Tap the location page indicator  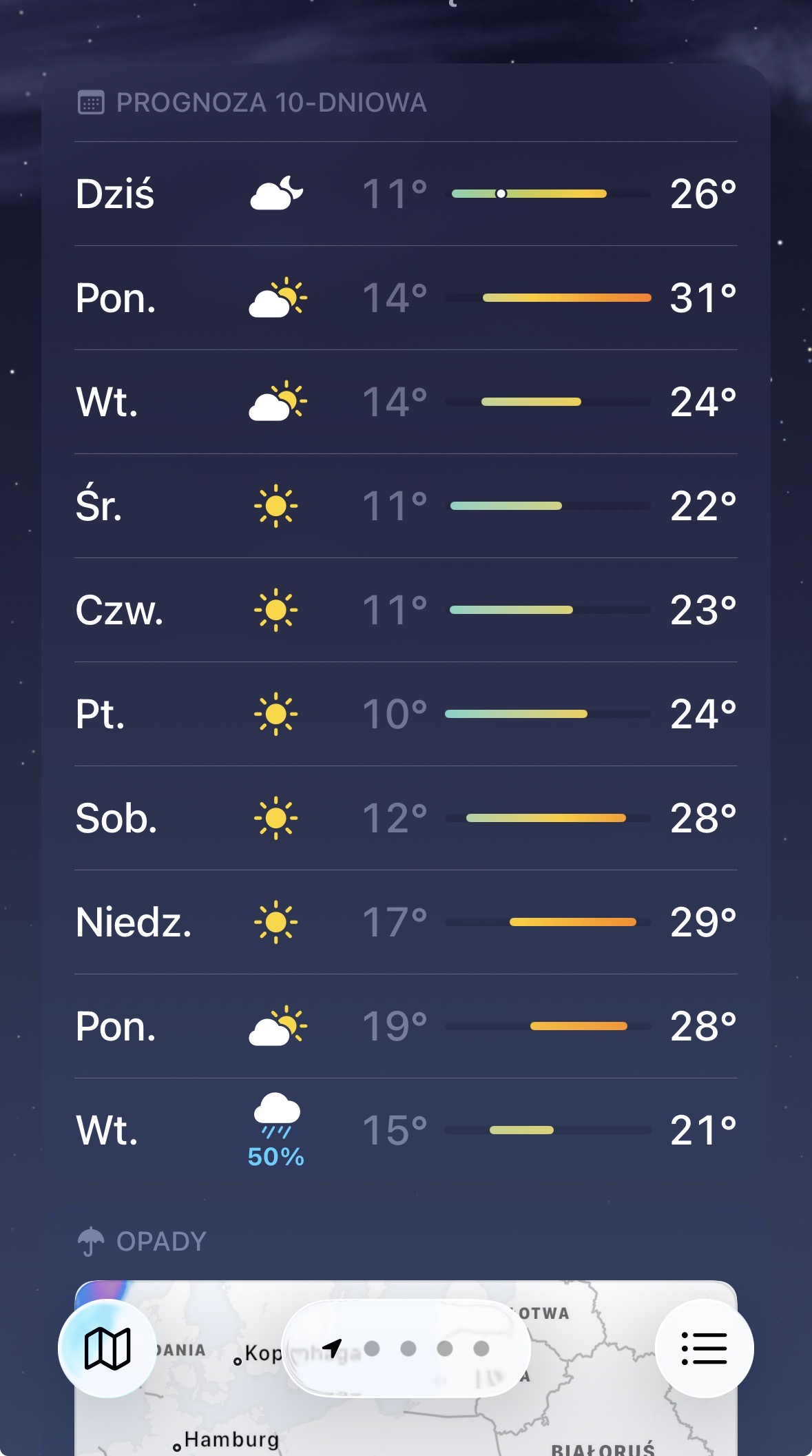tap(406, 1348)
